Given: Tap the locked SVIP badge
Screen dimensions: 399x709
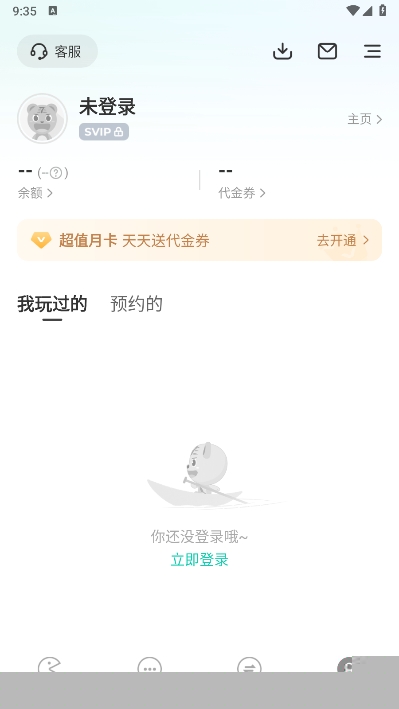Looking at the screenshot, I should tap(104, 132).
